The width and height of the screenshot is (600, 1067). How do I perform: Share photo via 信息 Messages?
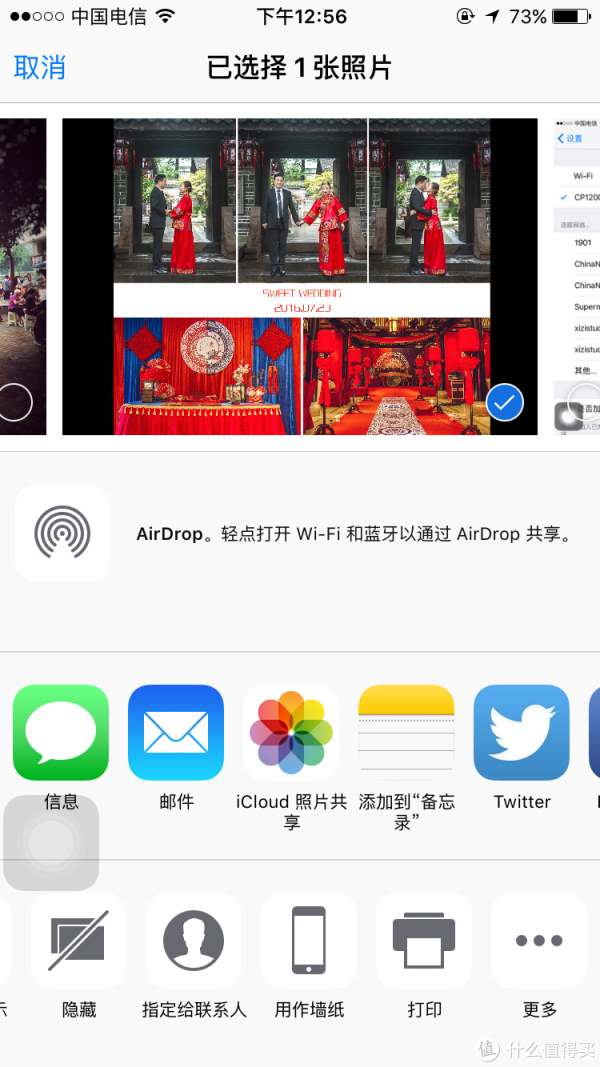pyautogui.click(x=61, y=732)
